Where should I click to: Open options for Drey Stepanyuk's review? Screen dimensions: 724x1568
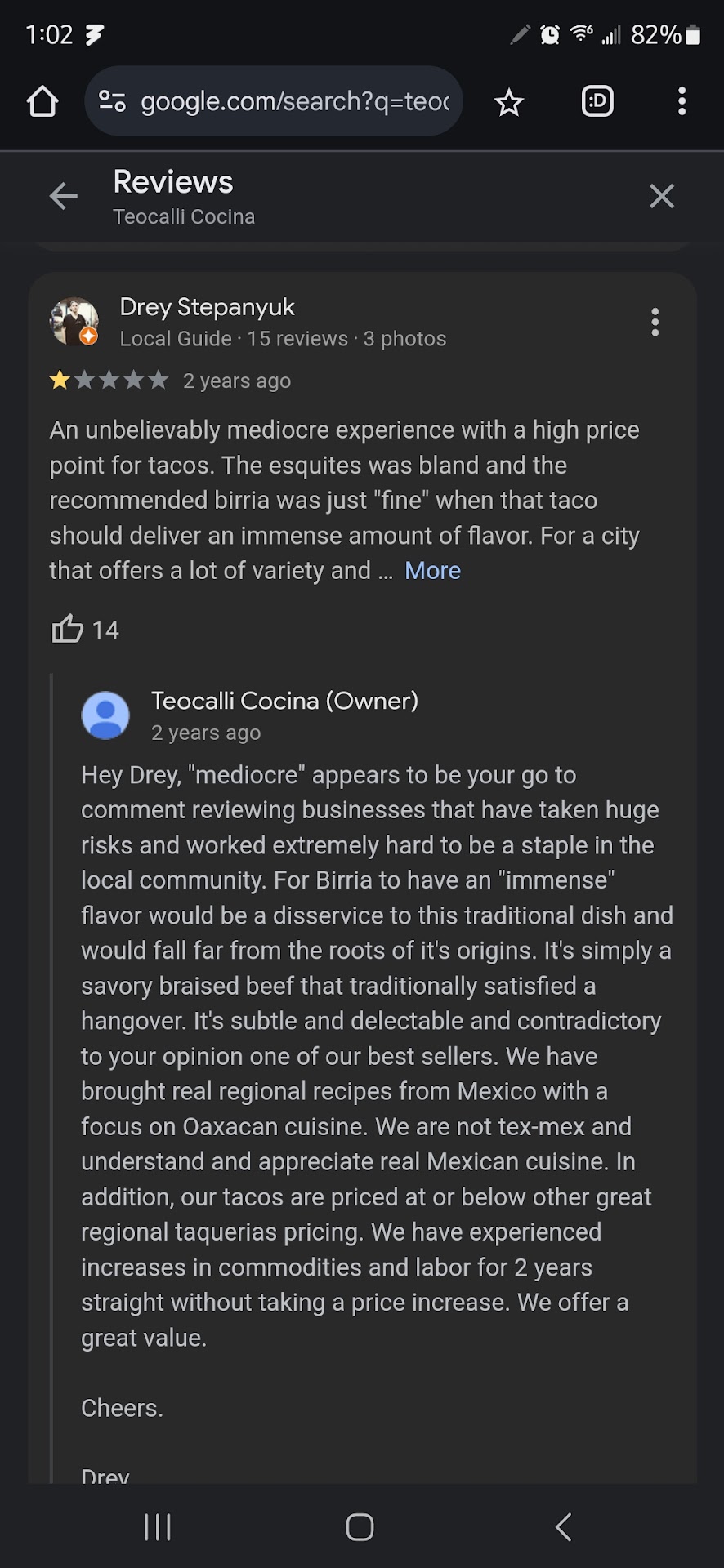(x=655, y=323)
